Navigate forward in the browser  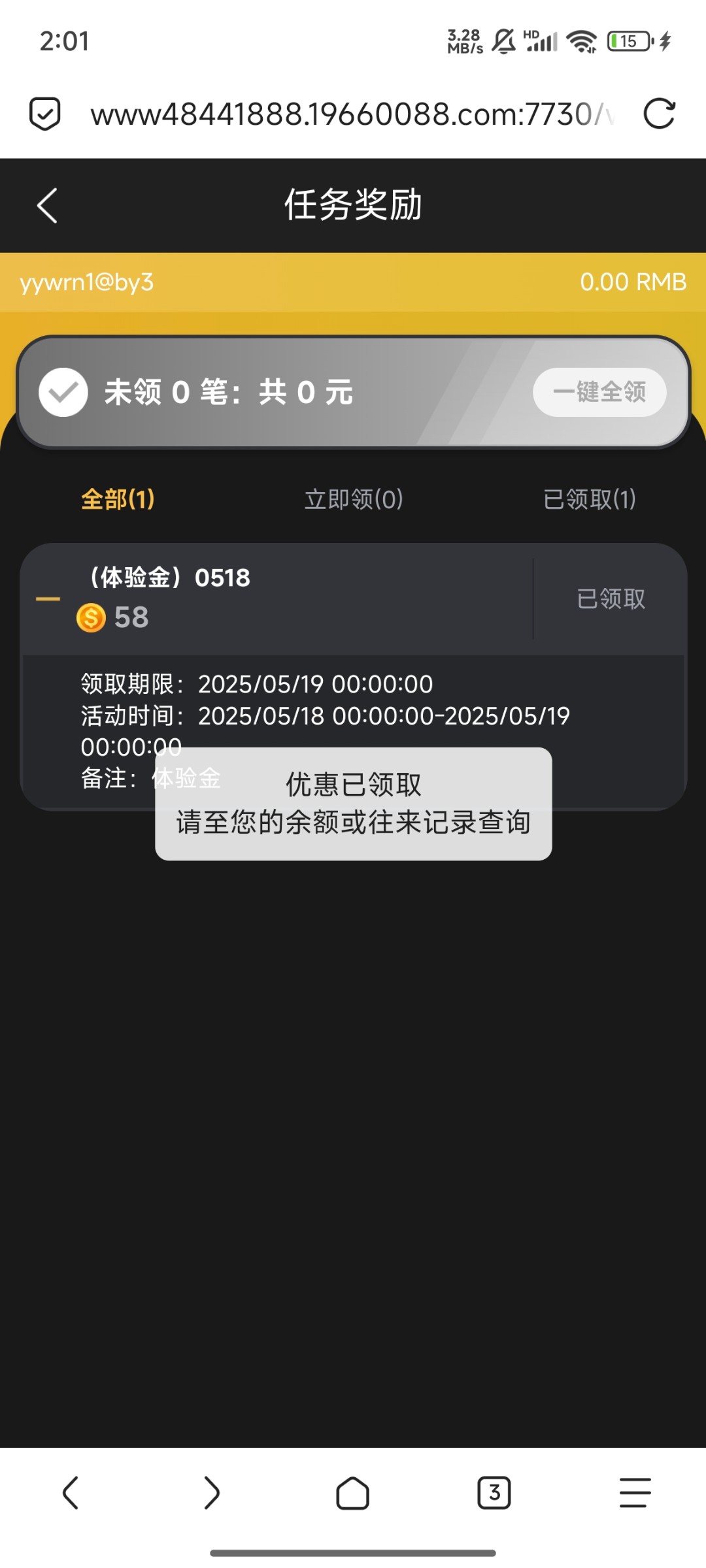tap(211, 1493)
